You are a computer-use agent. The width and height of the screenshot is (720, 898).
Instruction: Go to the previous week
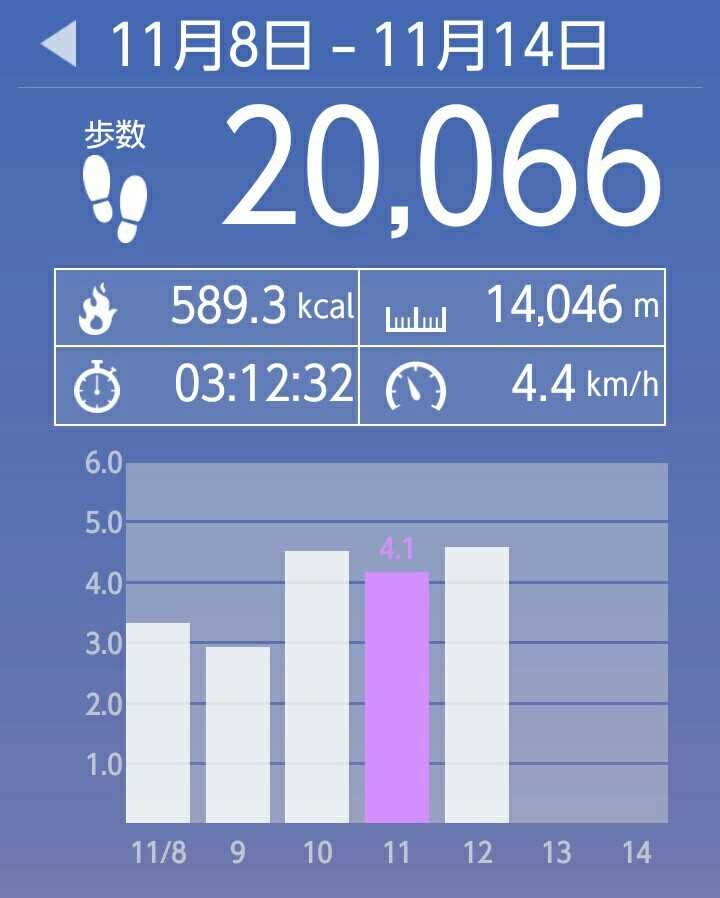59,47
